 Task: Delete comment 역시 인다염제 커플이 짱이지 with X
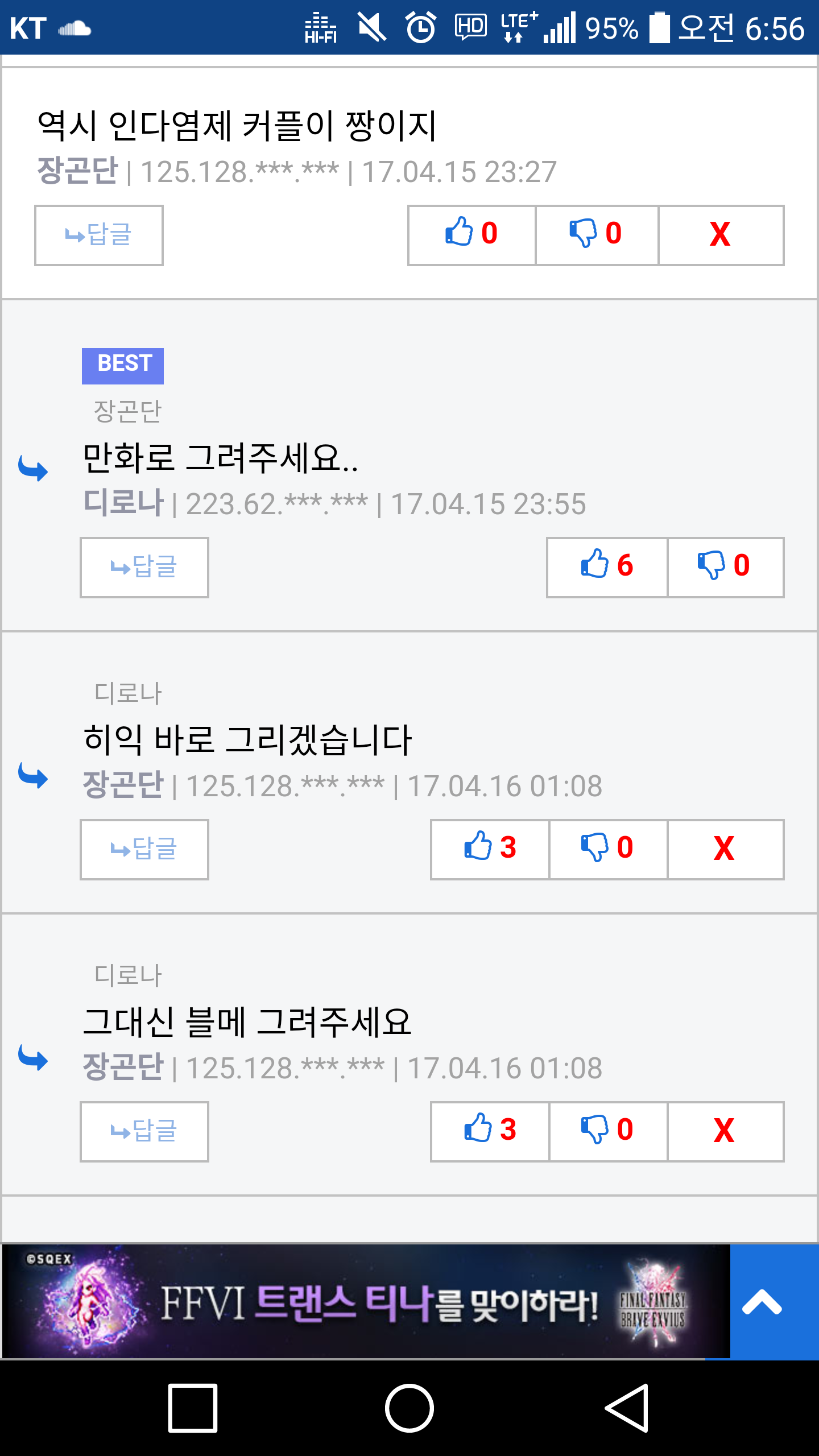(x=721, y=235)
